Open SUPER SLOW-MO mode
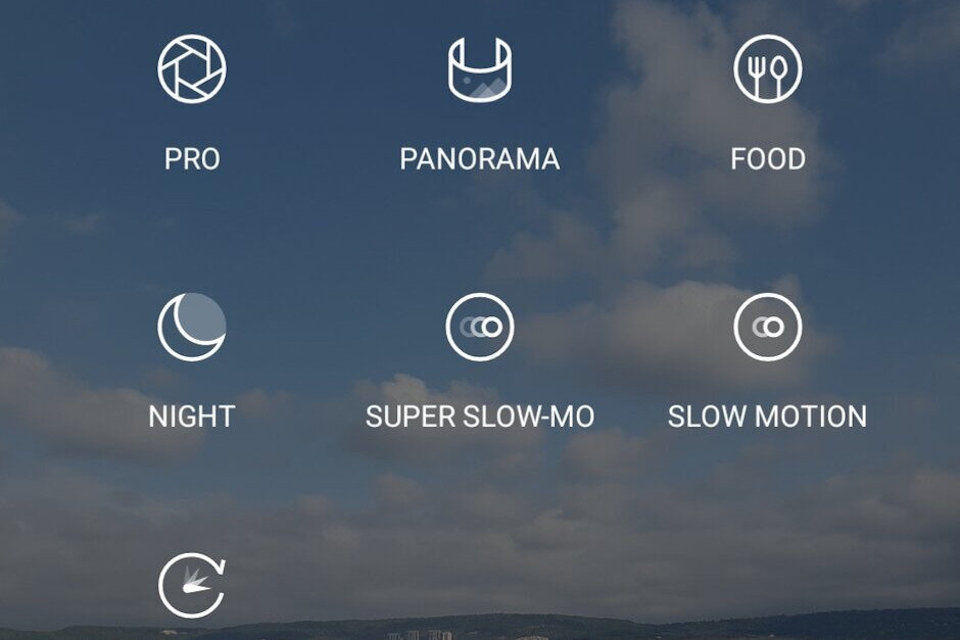Image resolution: width=960 pixels, height=640 pixels. pos(480,327)
